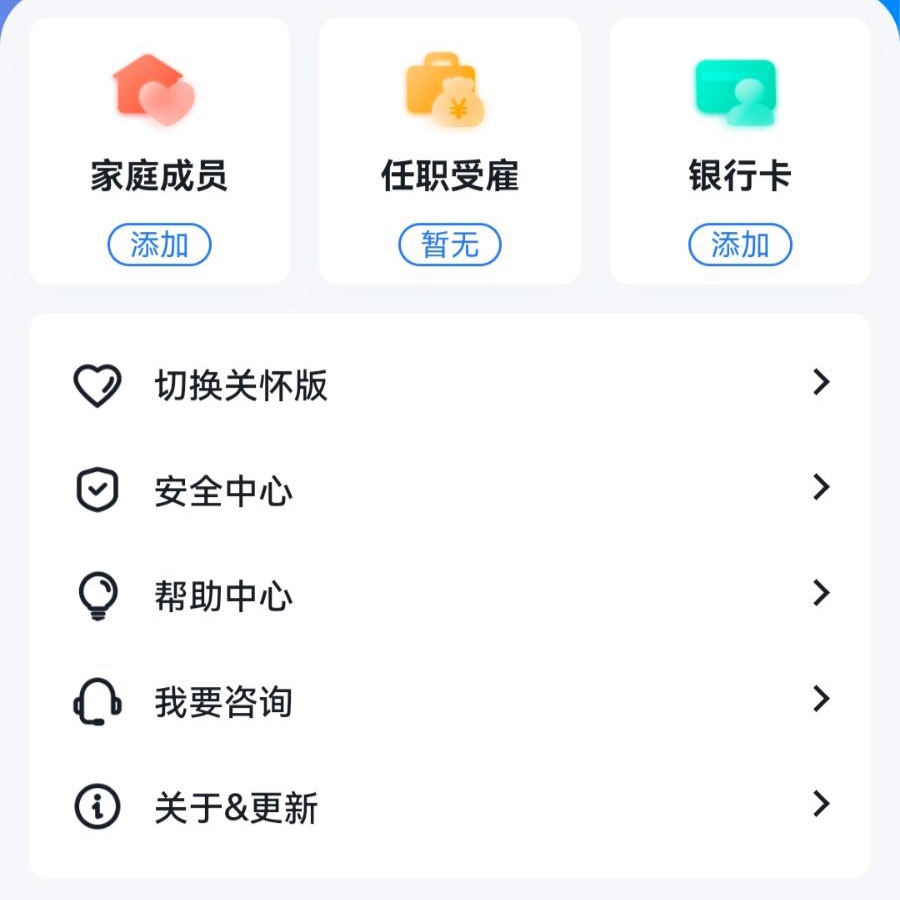Select the 我要咨询 row
The image size is (900, 900).
click(450, 702)
